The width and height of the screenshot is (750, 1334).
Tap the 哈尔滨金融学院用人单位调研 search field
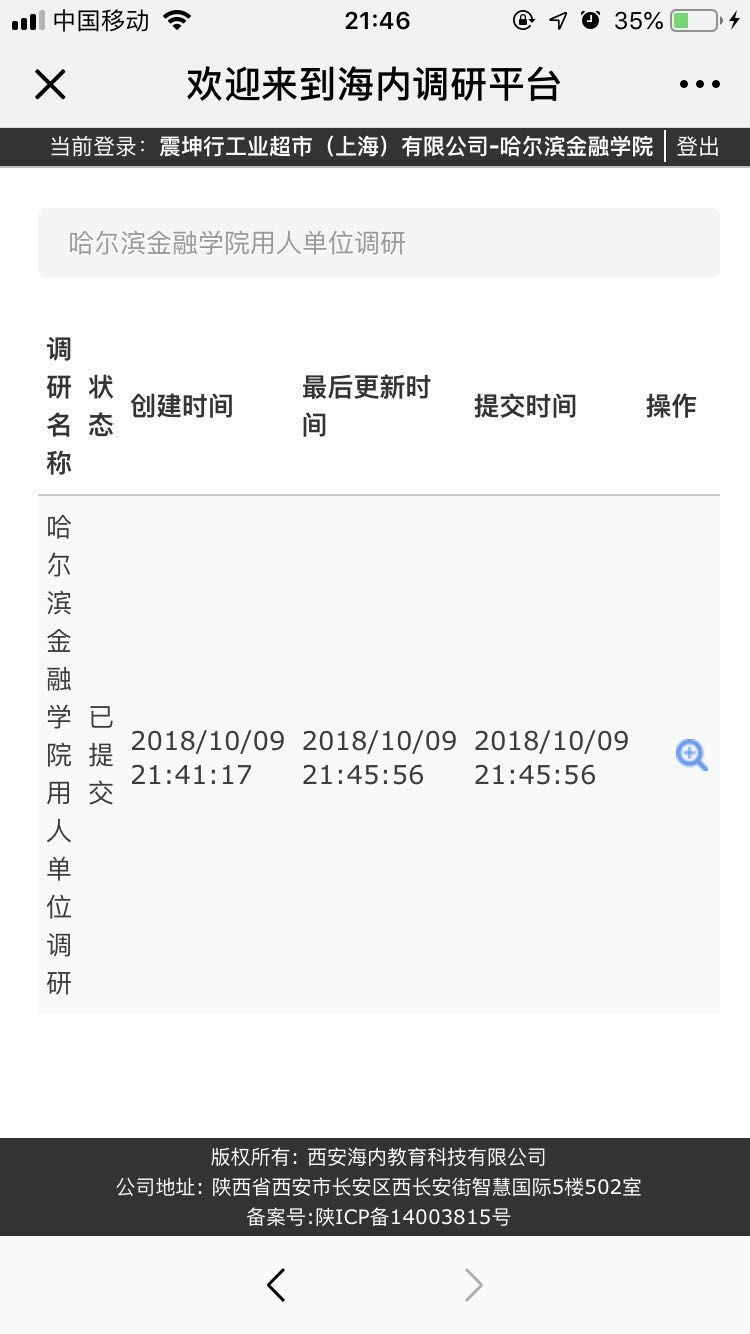point(378,243)
